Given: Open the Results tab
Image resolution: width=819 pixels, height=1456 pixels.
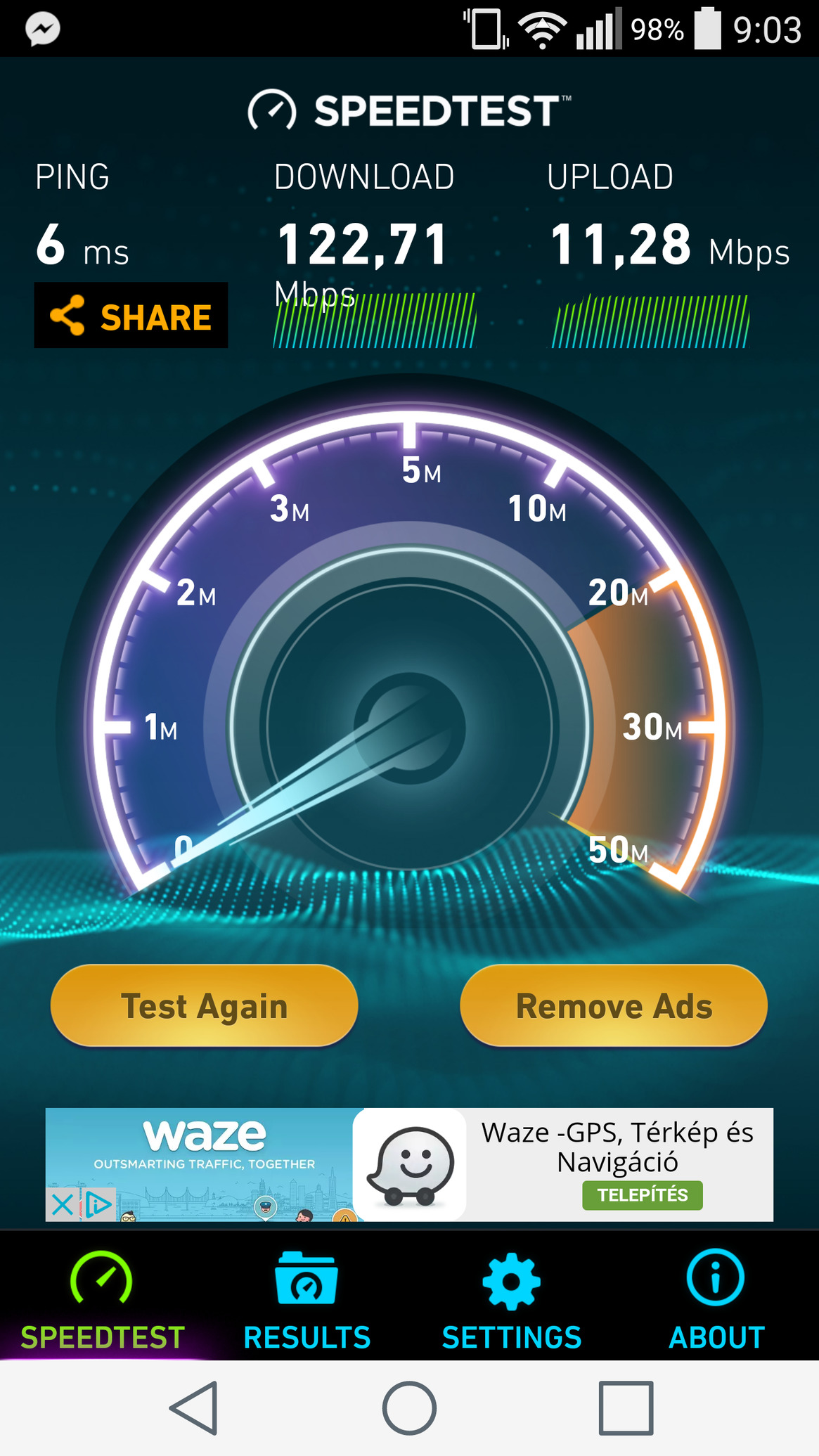Looking at the screenshot, I should (307, 1301).
